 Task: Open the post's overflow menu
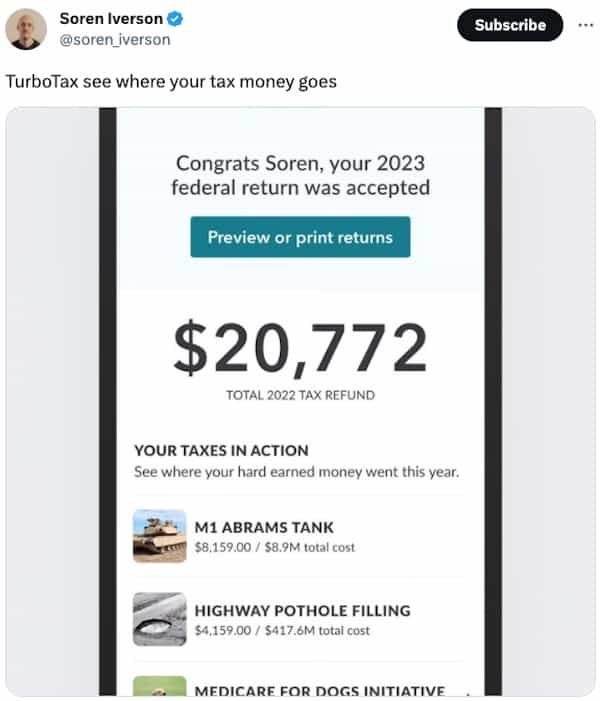pos(583,25)
